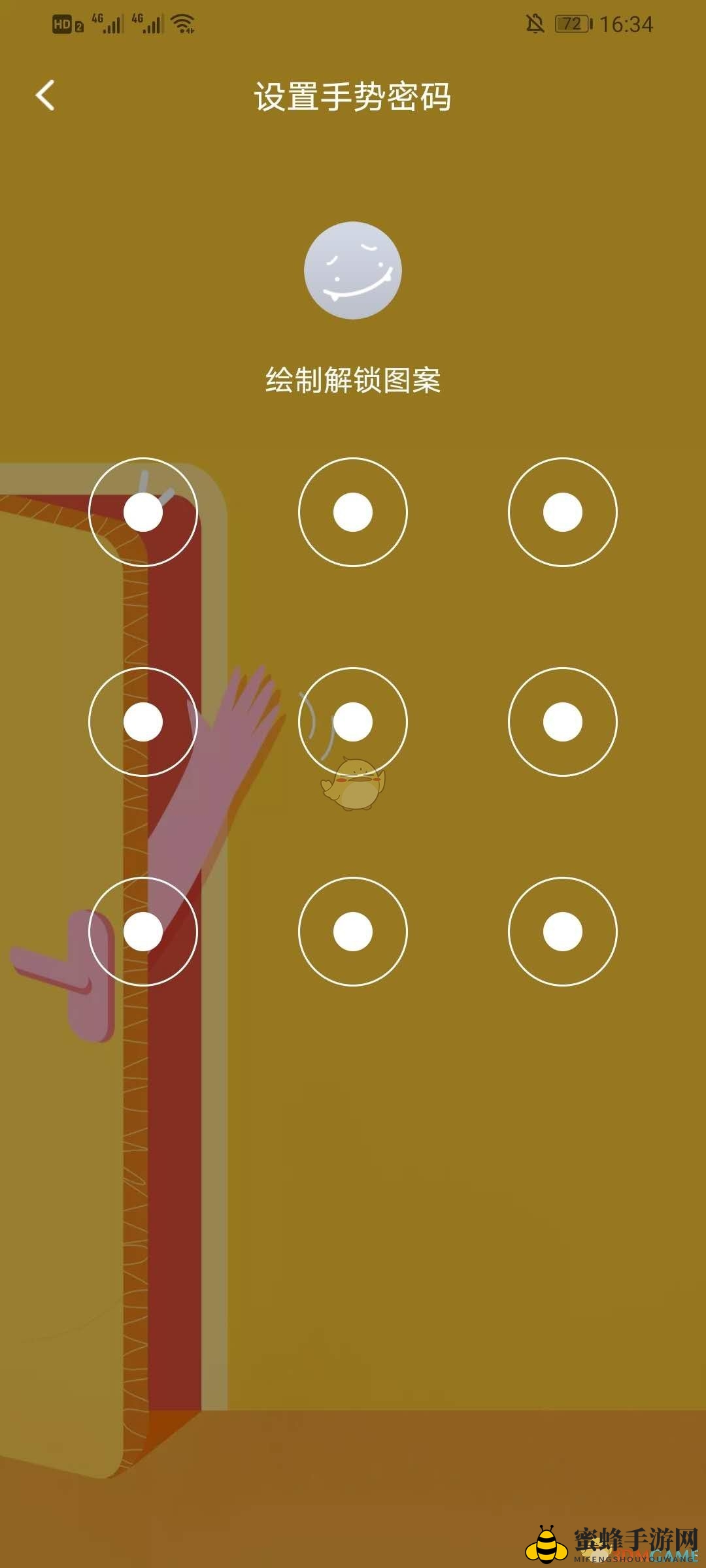
Task: Tap the center pattern dot
Action: coord(353,722)
